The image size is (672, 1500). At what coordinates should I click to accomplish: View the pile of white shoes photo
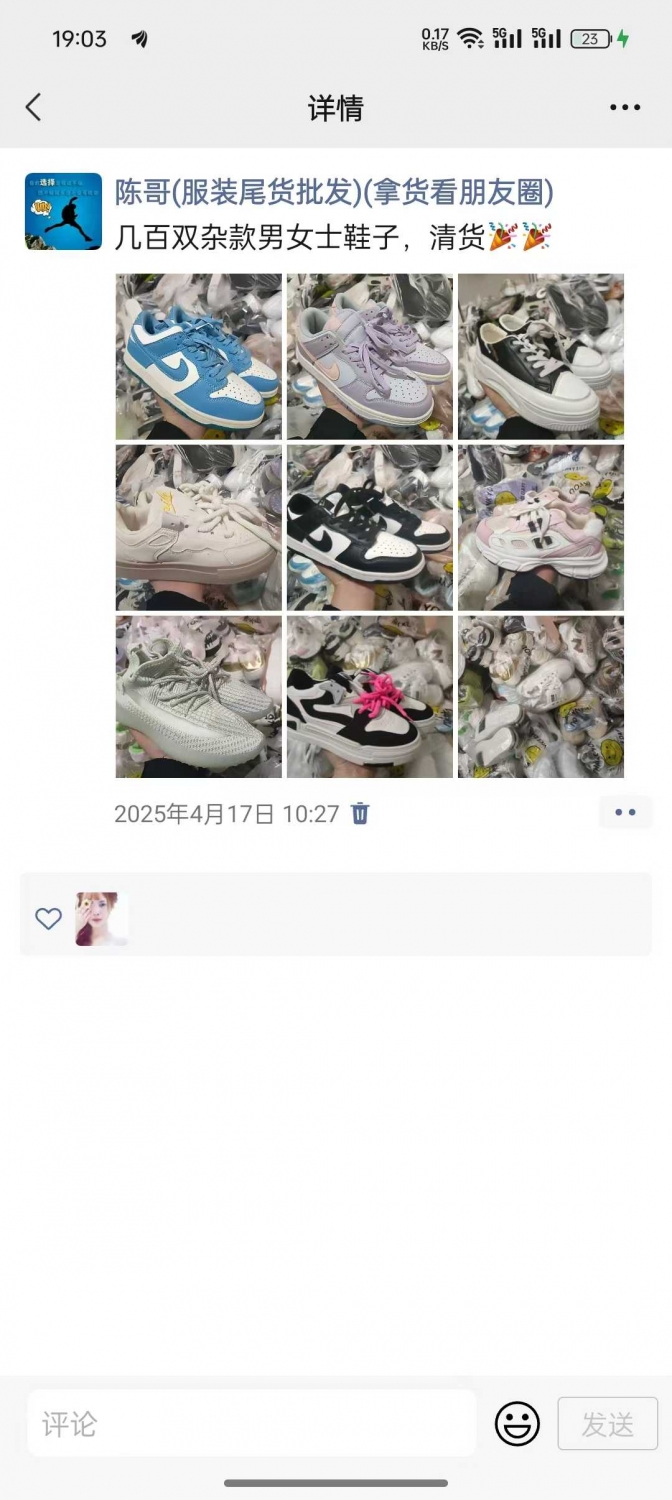[541, 698]
